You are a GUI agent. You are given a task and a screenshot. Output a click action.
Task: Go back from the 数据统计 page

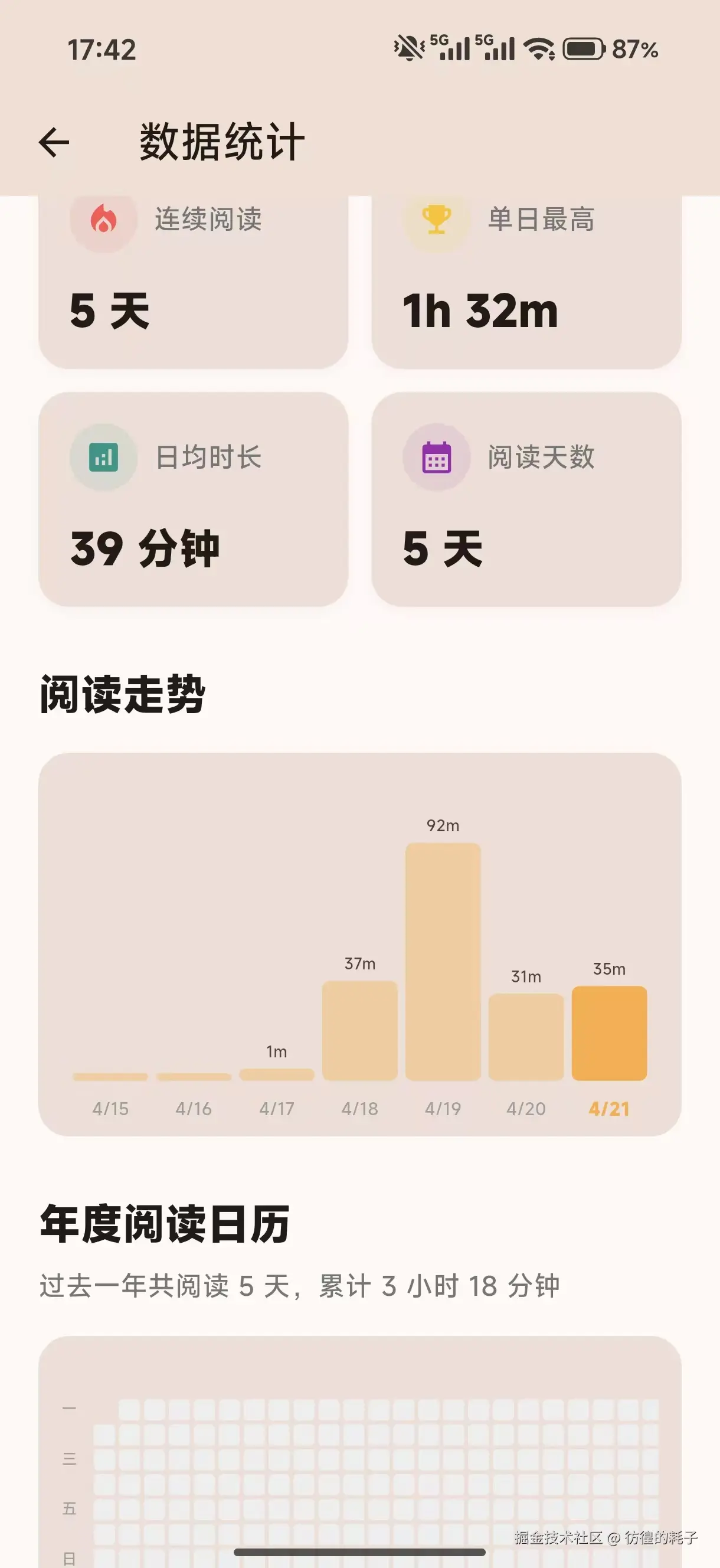[54, 142]
